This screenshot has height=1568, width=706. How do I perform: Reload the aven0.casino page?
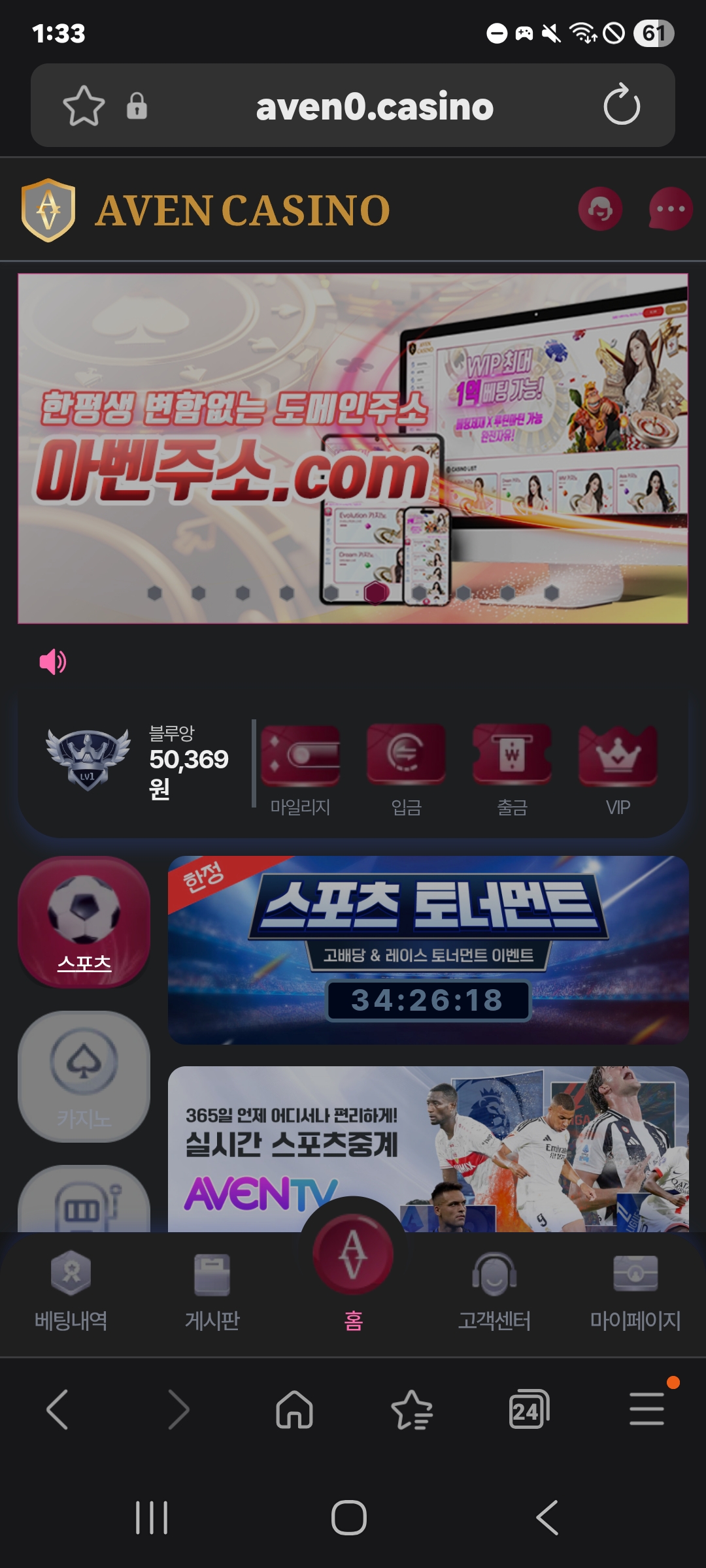tap(621, 106)
